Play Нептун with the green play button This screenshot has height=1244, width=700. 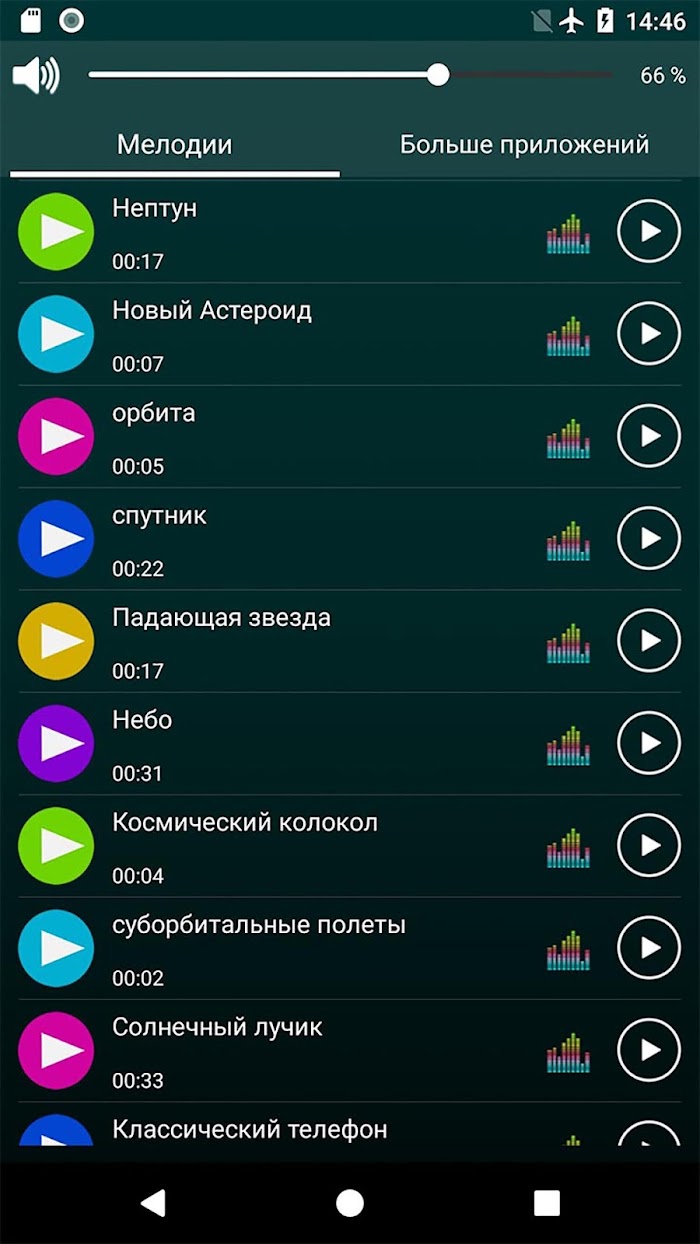56,232
